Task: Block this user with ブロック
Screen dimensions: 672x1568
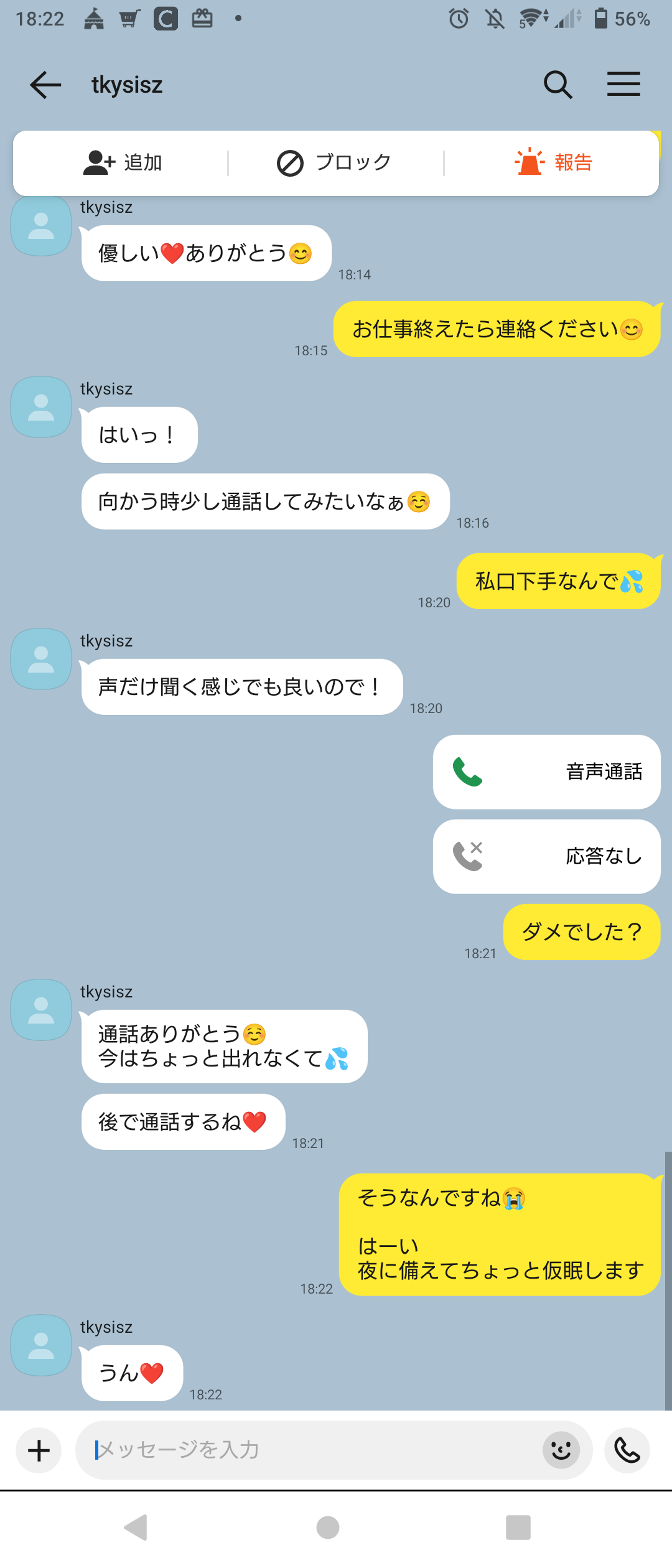Action: tap(335, 163)
